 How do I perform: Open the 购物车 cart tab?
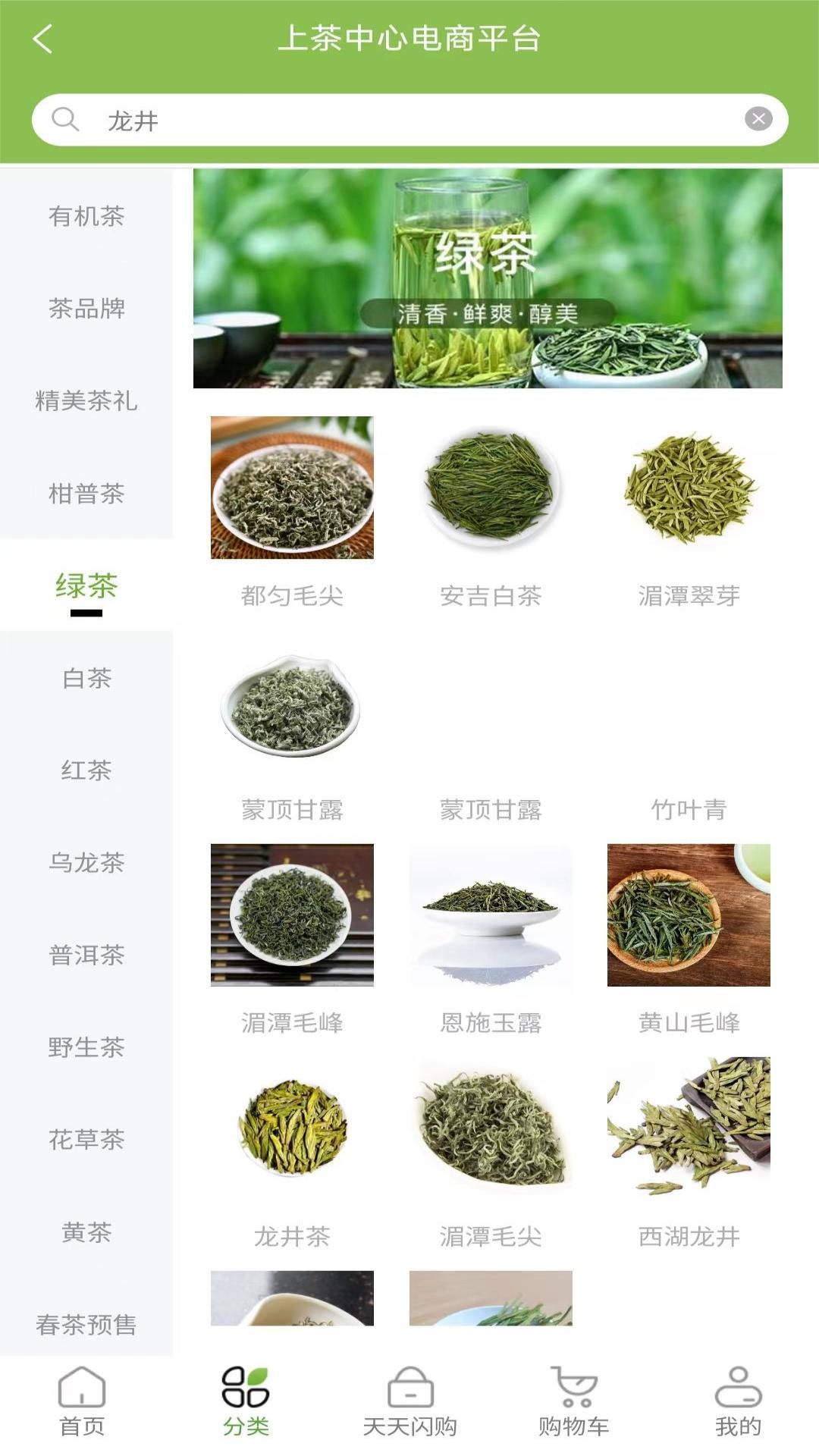574,1401
